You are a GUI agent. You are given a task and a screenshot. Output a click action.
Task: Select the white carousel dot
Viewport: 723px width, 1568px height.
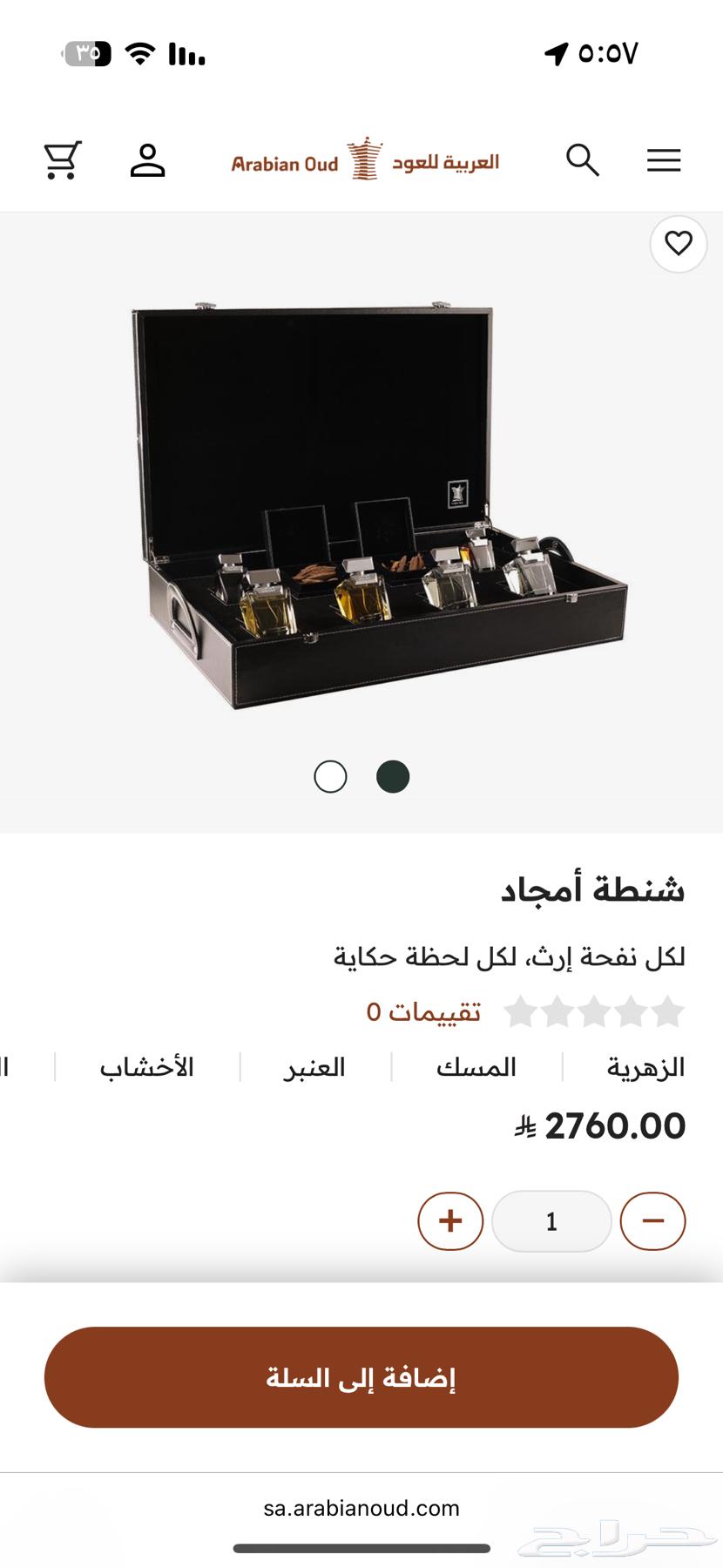coord(330,776)
